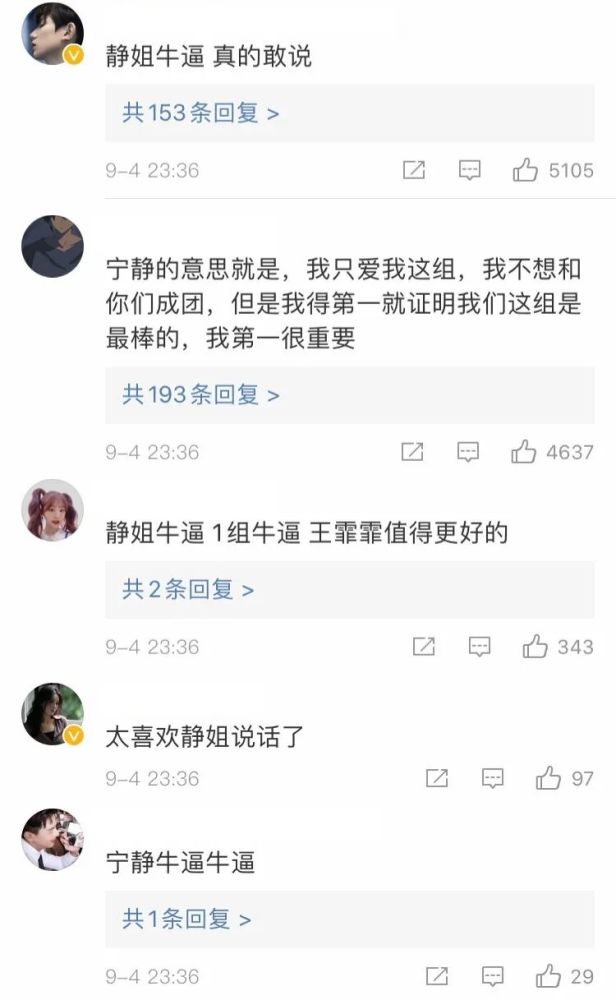Open the pink-haired commenter's avatar
Image resolution: width=616 pixels, height=1000 pixels.
click(53, 510)
